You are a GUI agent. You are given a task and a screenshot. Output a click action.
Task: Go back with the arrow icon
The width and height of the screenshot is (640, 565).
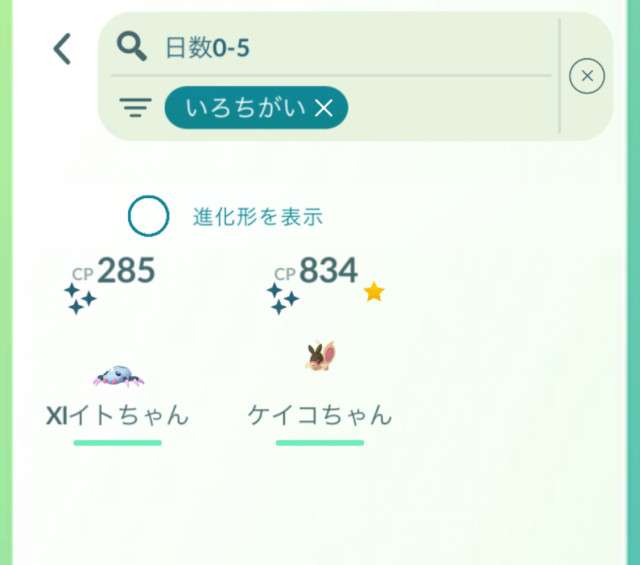62,48
